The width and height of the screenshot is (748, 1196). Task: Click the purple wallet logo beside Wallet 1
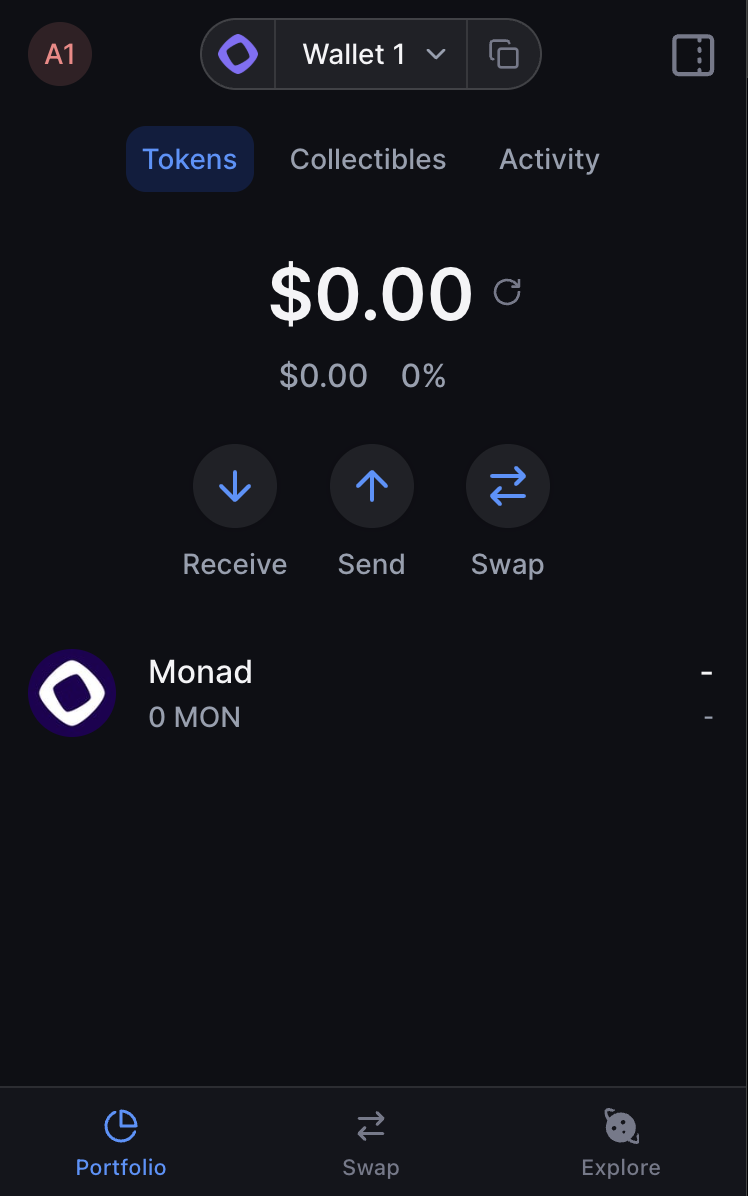(239, 54)
